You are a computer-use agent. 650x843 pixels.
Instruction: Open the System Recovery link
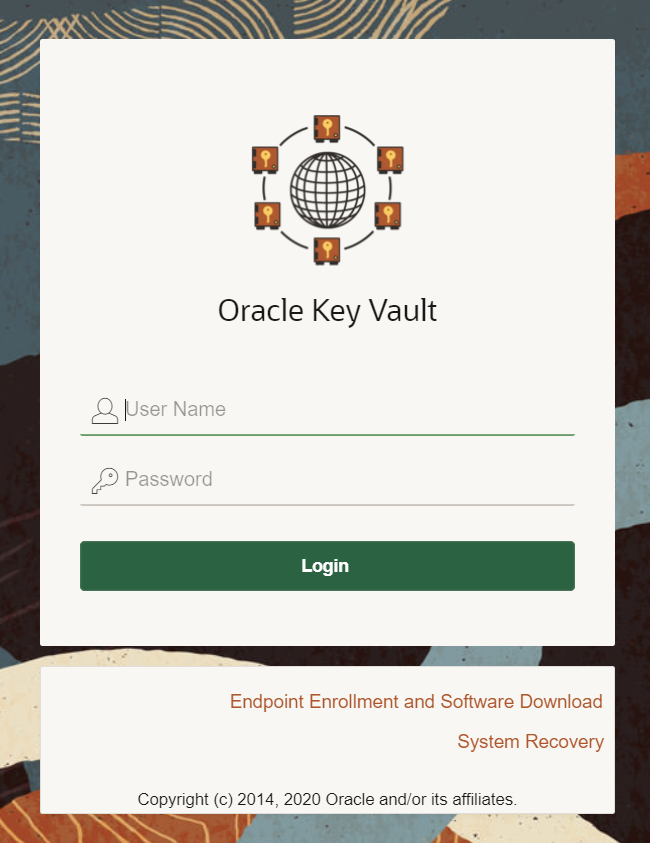click(x=530, y=742)
